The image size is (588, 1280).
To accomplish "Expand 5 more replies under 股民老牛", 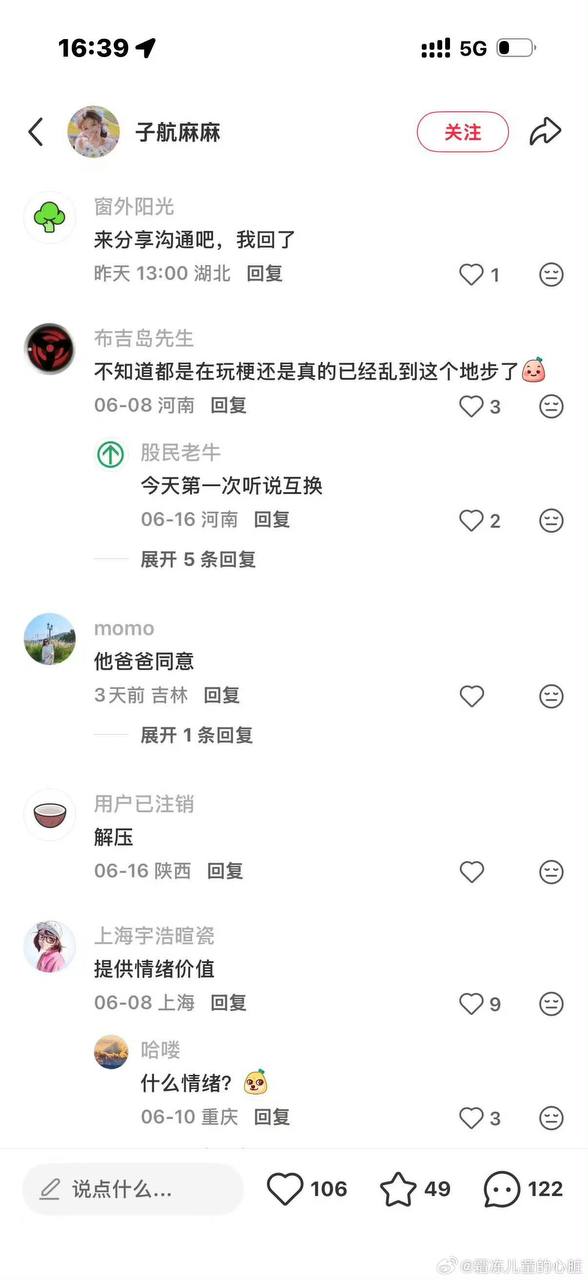I will pyautogui.click(x=198, y=560).
